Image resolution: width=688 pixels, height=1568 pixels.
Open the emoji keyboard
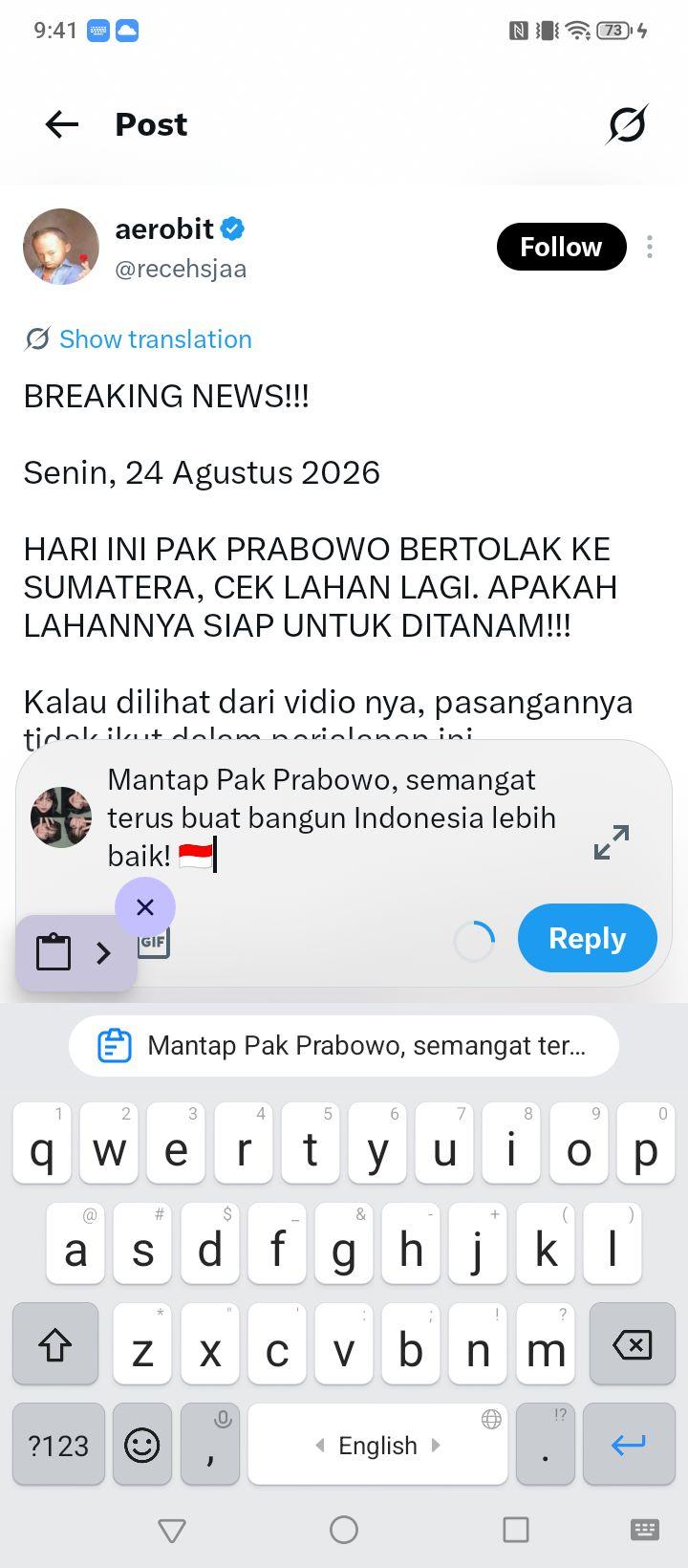(142, 1445)
